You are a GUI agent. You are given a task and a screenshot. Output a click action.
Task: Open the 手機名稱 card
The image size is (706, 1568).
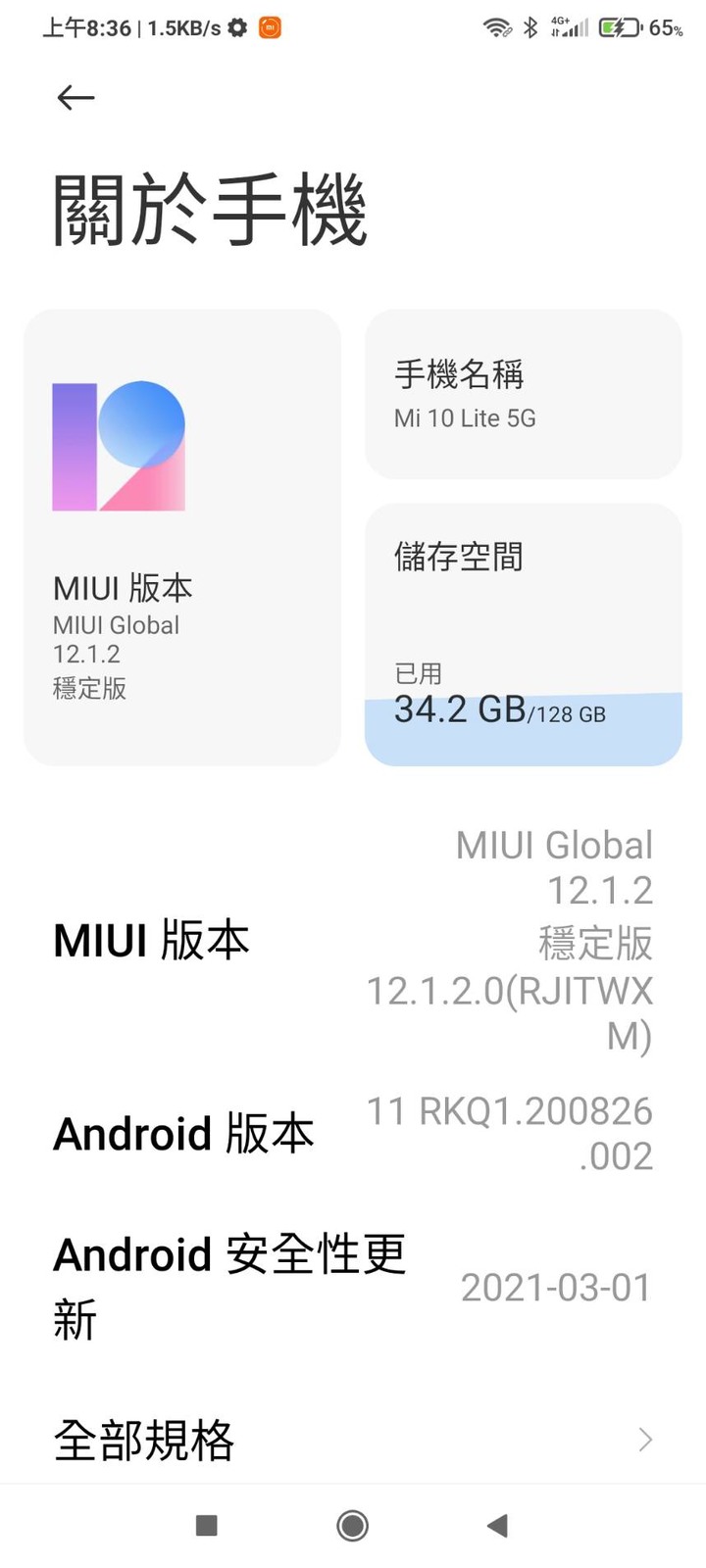point(524,394)
